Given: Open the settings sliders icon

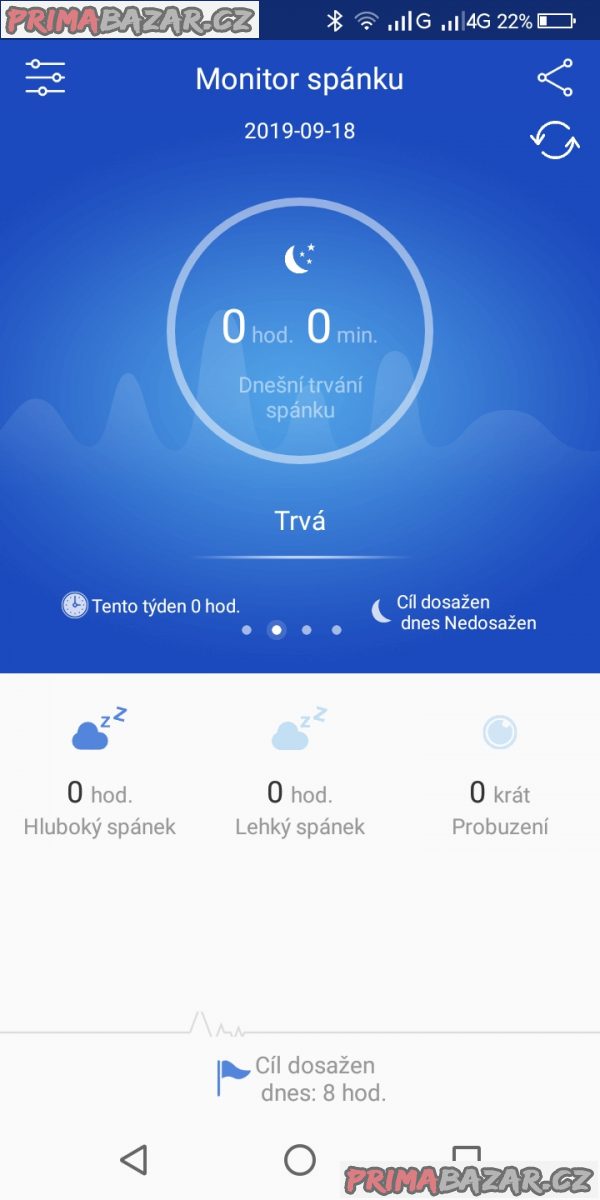Looking at the screenshot, I should [x=45, y=78].
